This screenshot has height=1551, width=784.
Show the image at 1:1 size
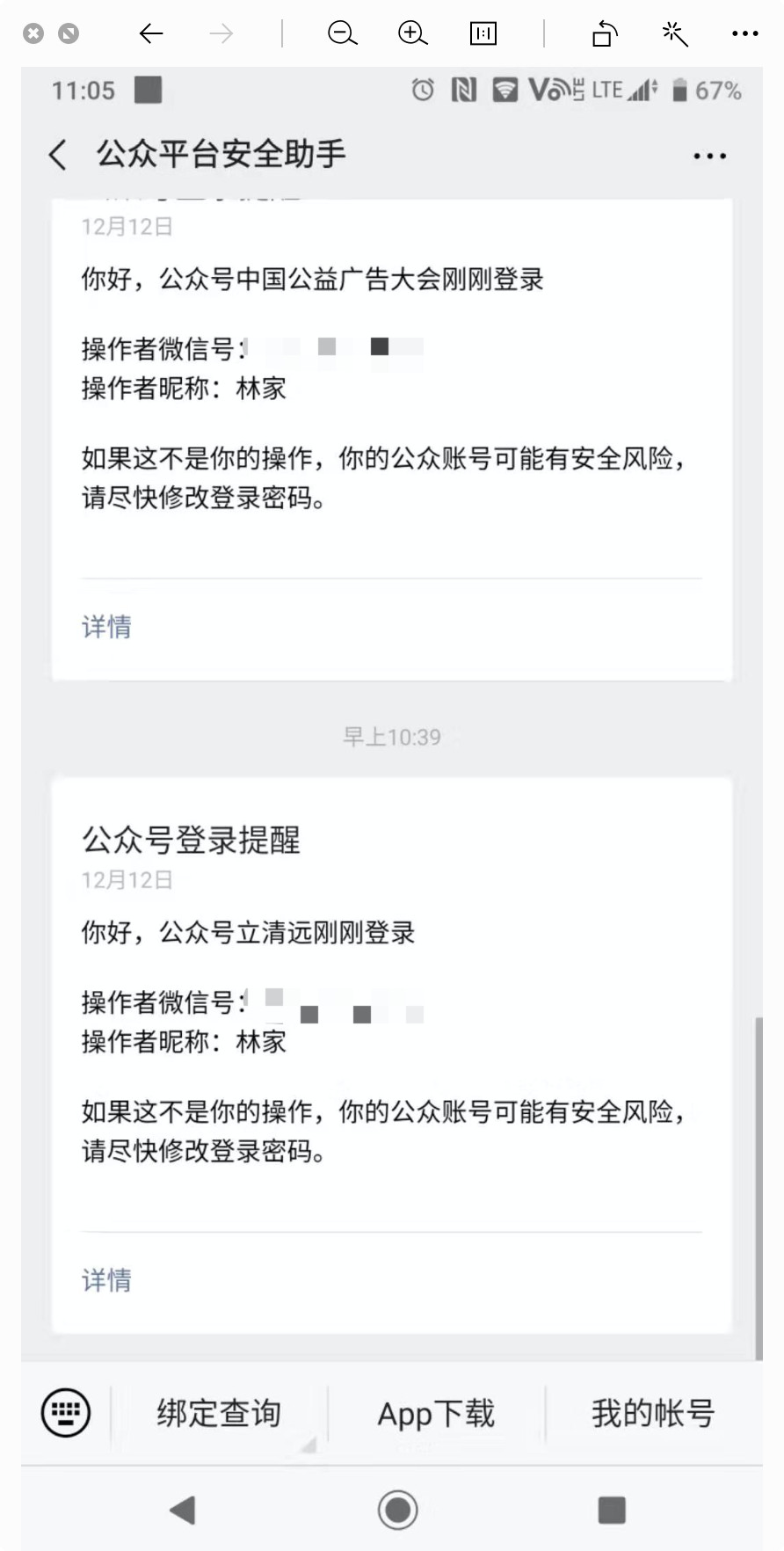point(483,34)
